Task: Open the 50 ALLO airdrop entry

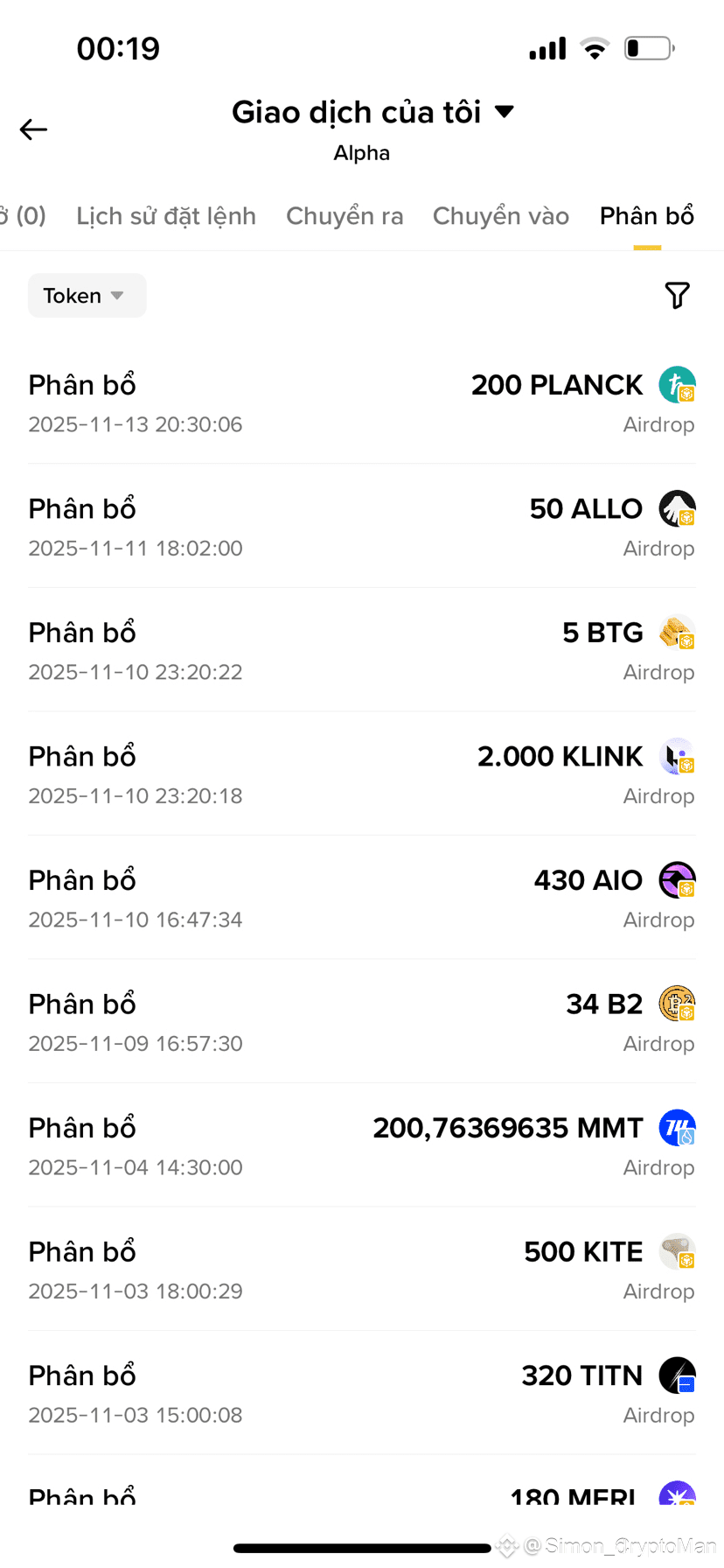Action: click(x=362, y=527)
